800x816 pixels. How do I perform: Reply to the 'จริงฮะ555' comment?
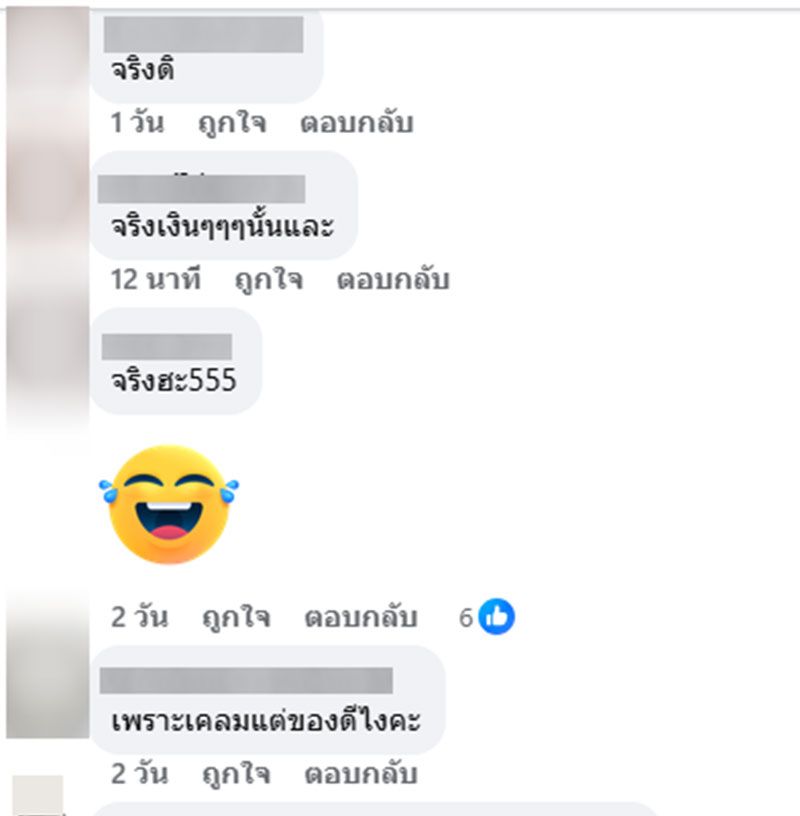click(x=360, y=618)
